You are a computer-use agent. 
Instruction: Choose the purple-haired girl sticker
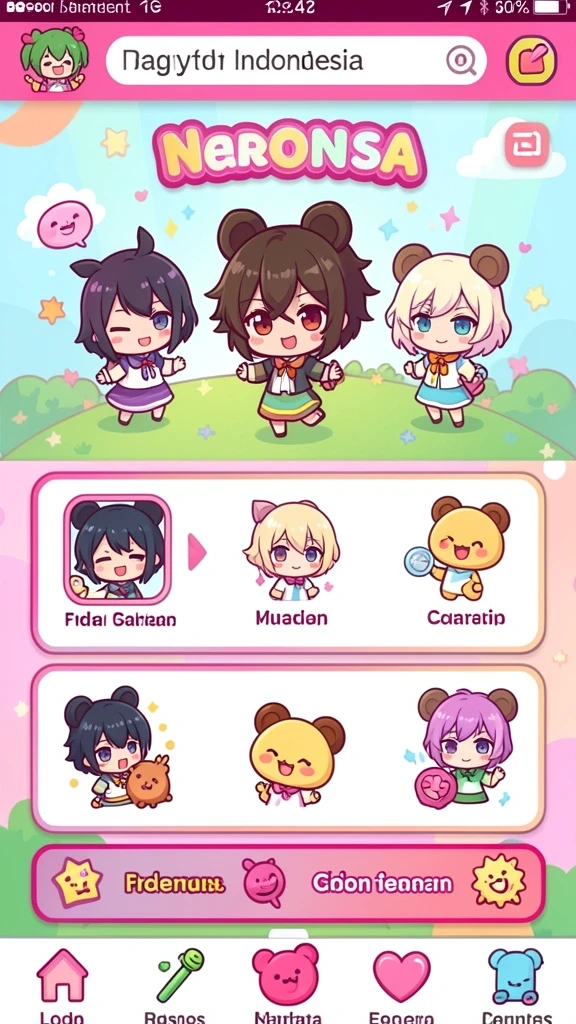466,748
